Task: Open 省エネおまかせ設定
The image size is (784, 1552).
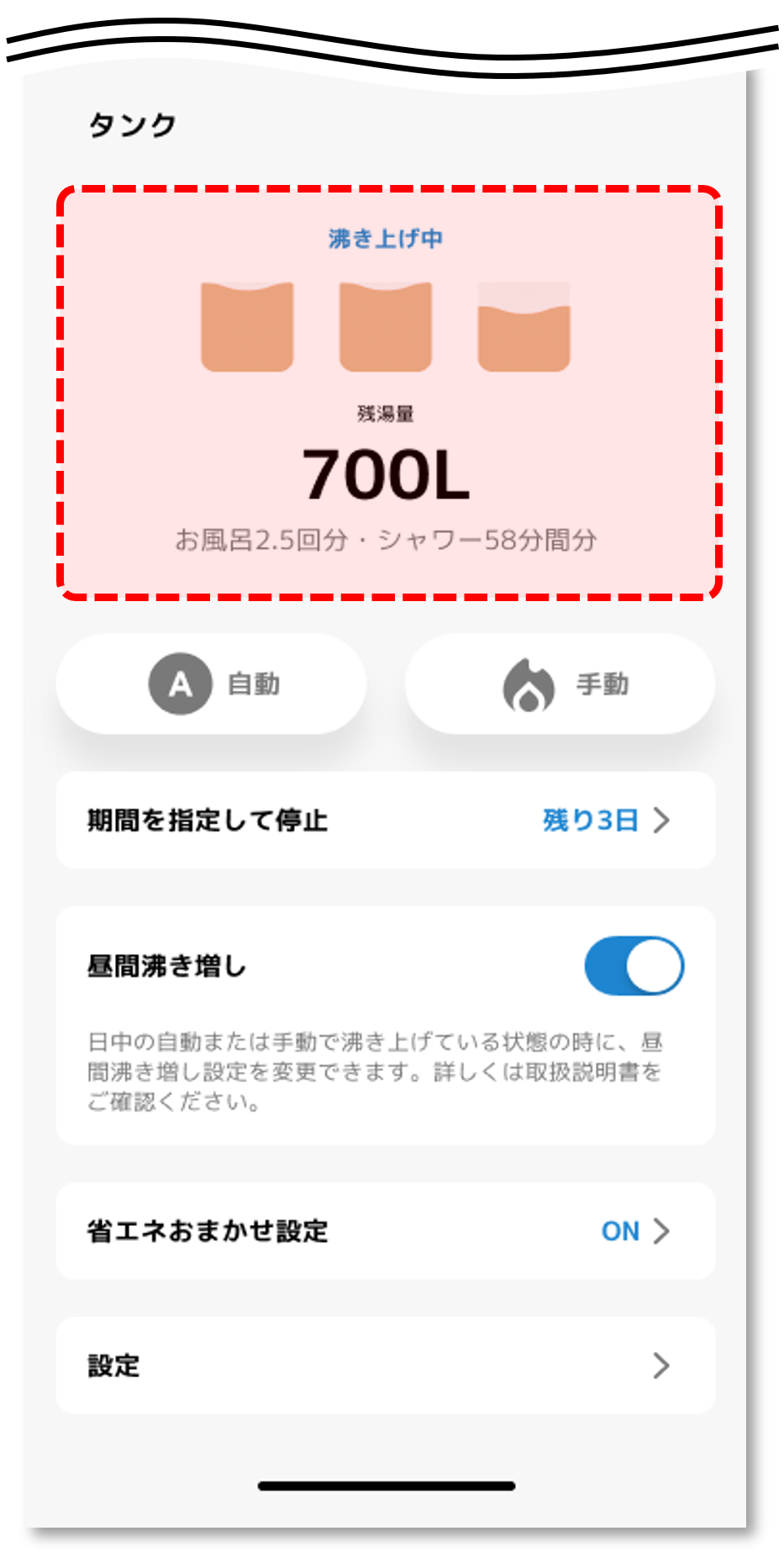Action: point(386,1232)
